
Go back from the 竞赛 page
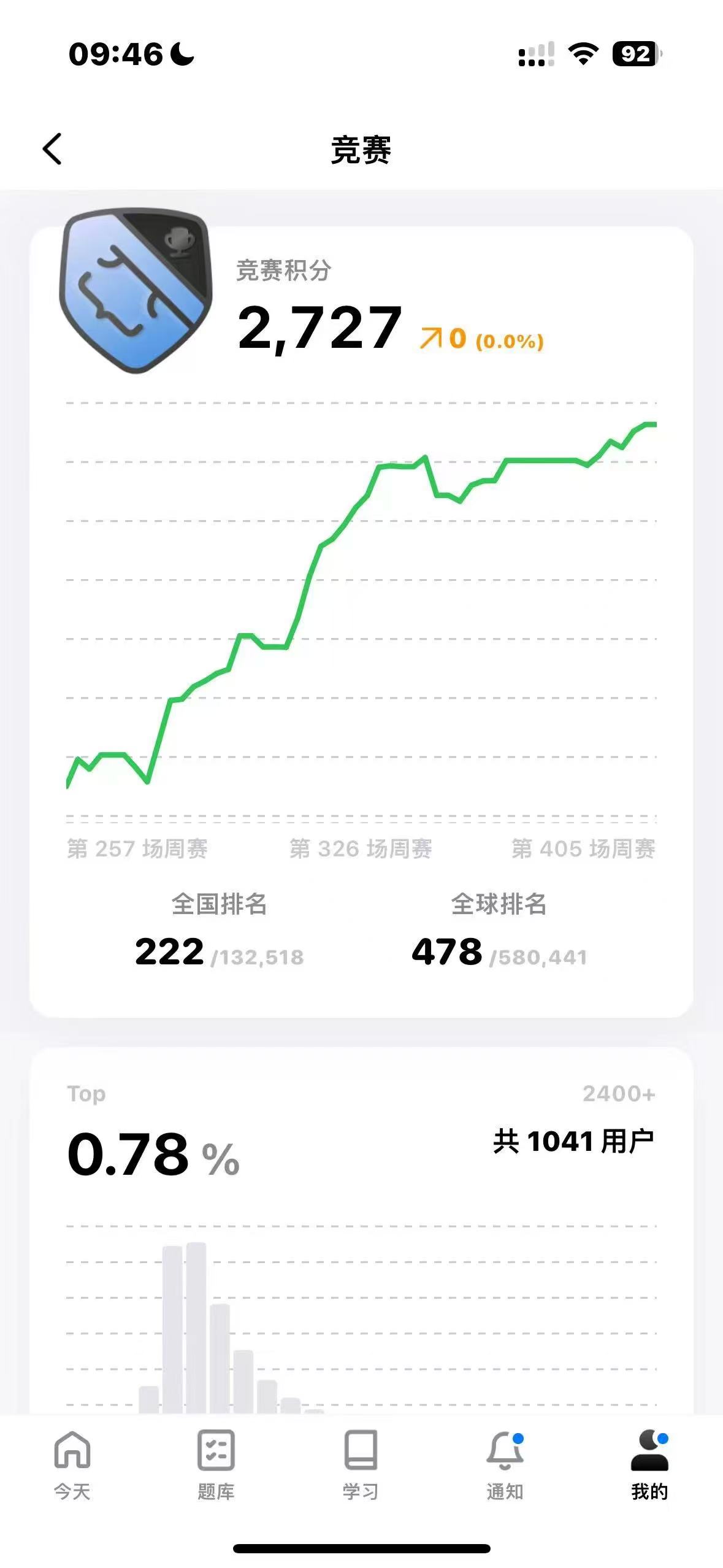tap(53, 149)
